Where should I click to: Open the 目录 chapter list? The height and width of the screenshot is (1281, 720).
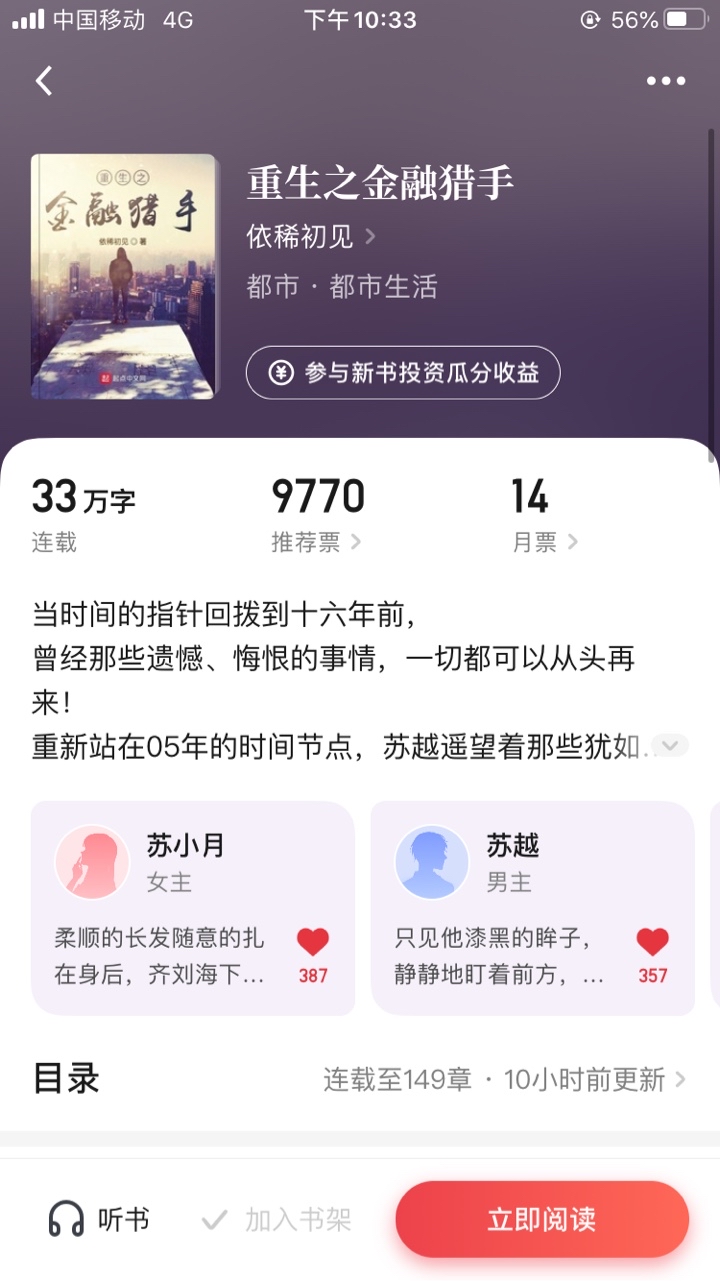[x=360, y=1079]
